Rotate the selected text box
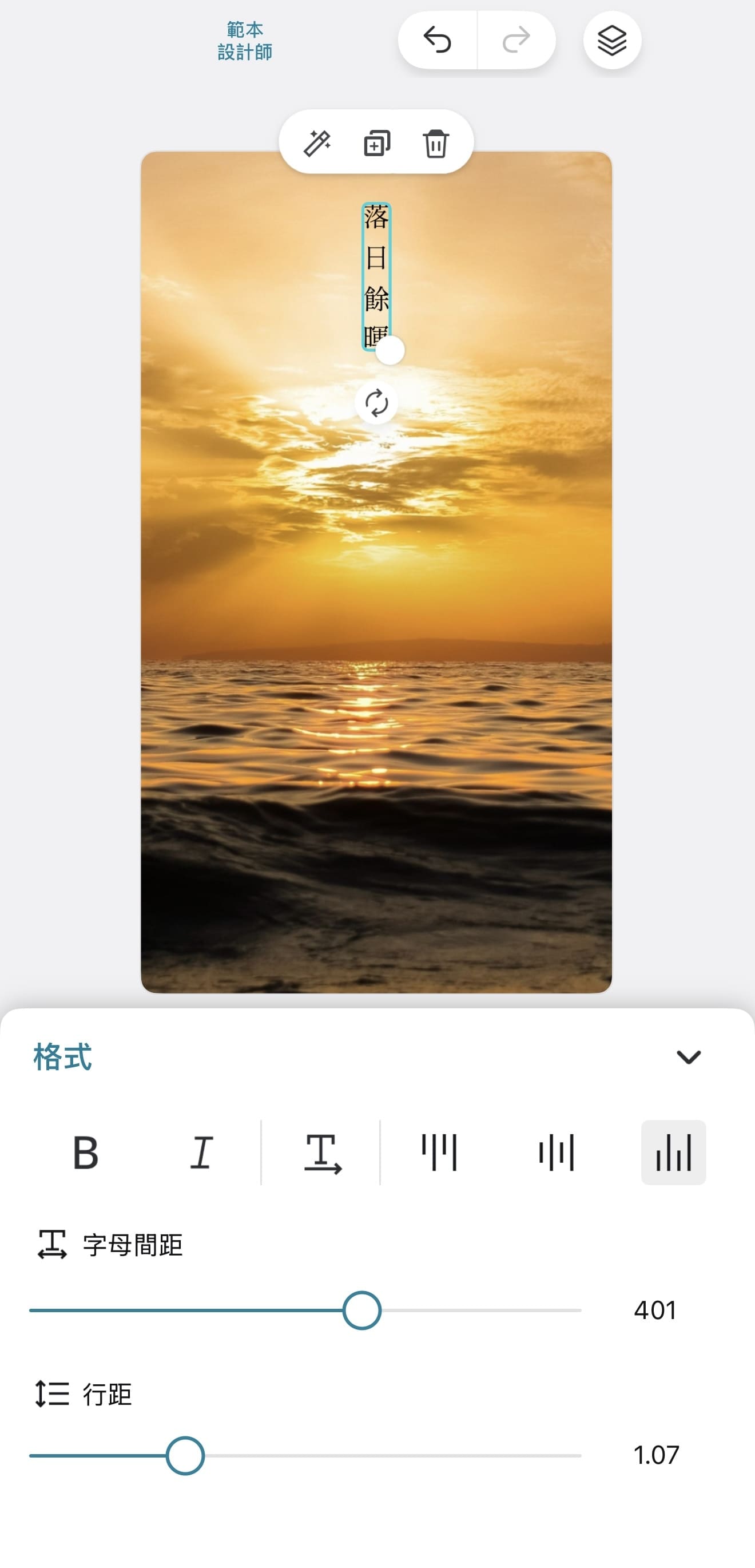755x1568 pixels. [377, 403]
